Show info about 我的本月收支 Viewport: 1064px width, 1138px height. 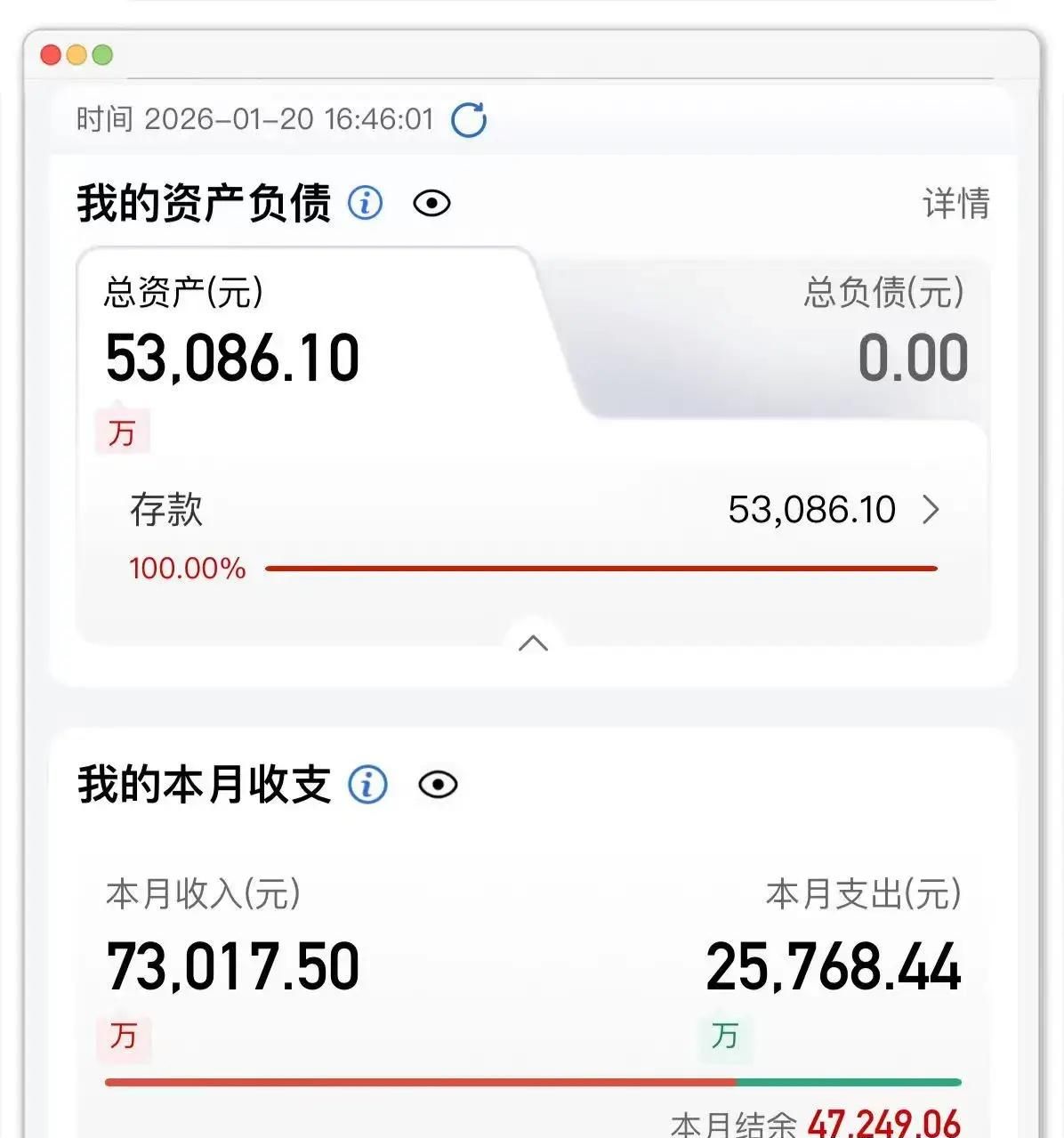(367, 785)
